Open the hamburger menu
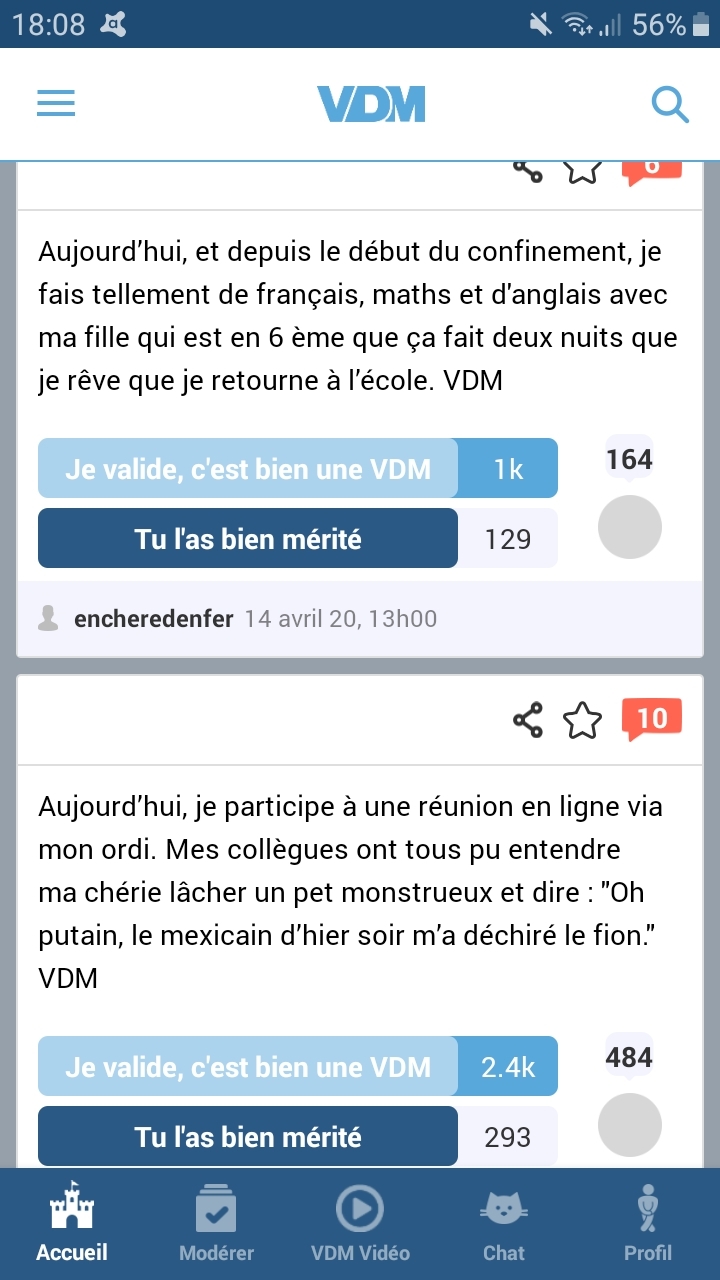The height and width of the screenshot is (1280, 720). point(56,103)
